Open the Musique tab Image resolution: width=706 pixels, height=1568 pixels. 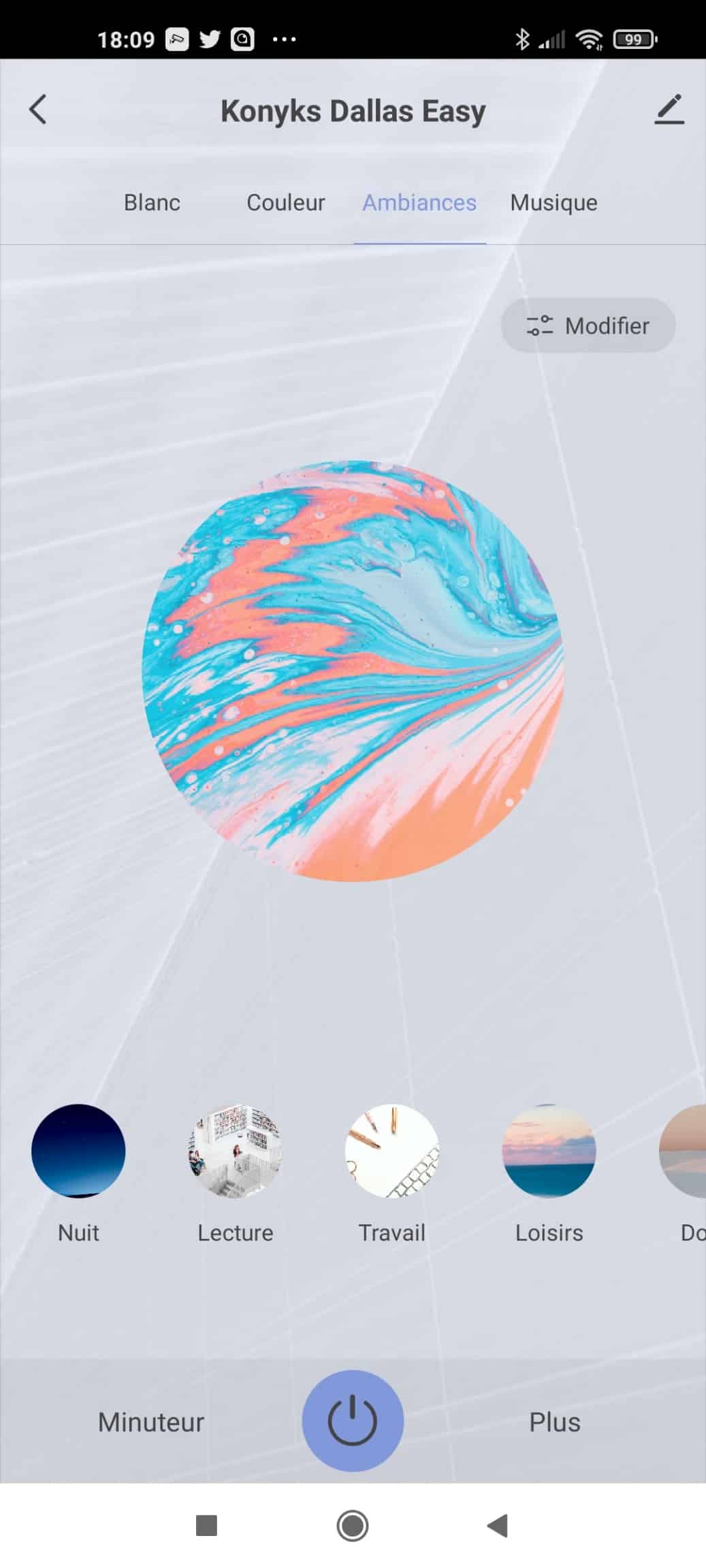tap(554, 203)
